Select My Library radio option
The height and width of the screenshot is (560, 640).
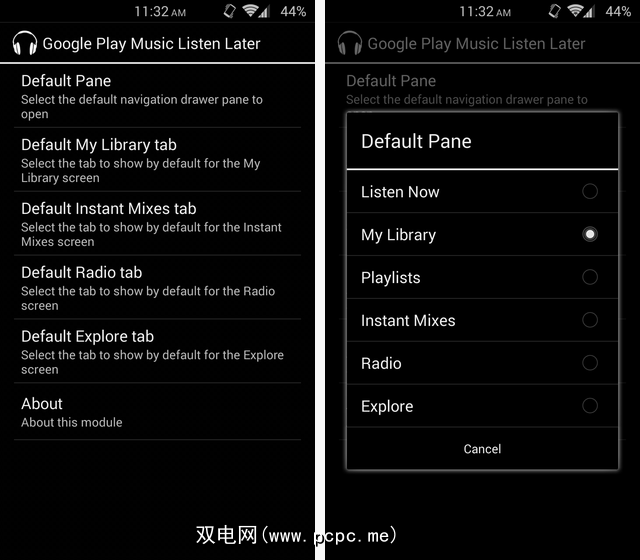482,235
